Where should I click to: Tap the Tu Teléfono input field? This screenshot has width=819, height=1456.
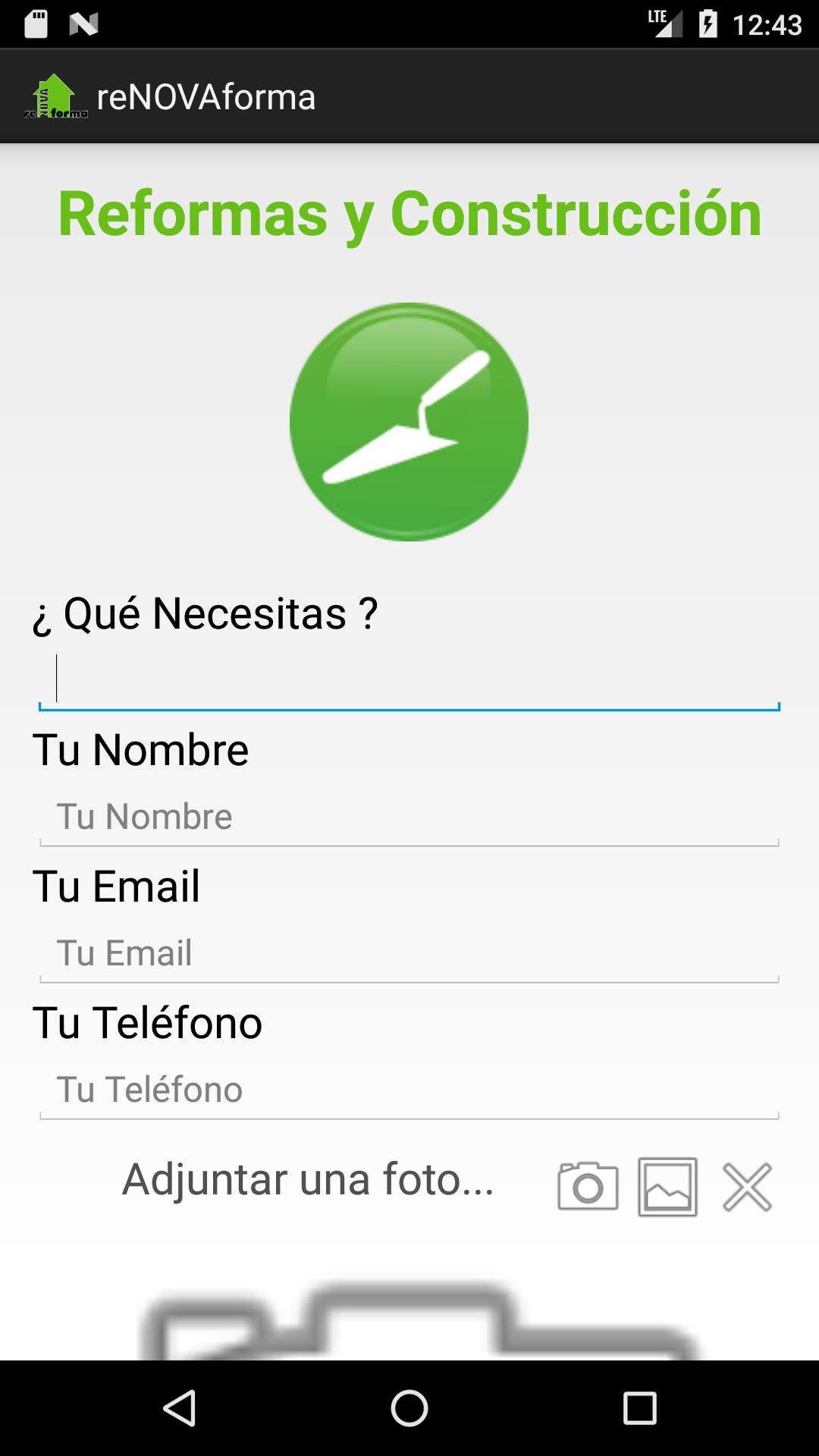(409, 1090)
